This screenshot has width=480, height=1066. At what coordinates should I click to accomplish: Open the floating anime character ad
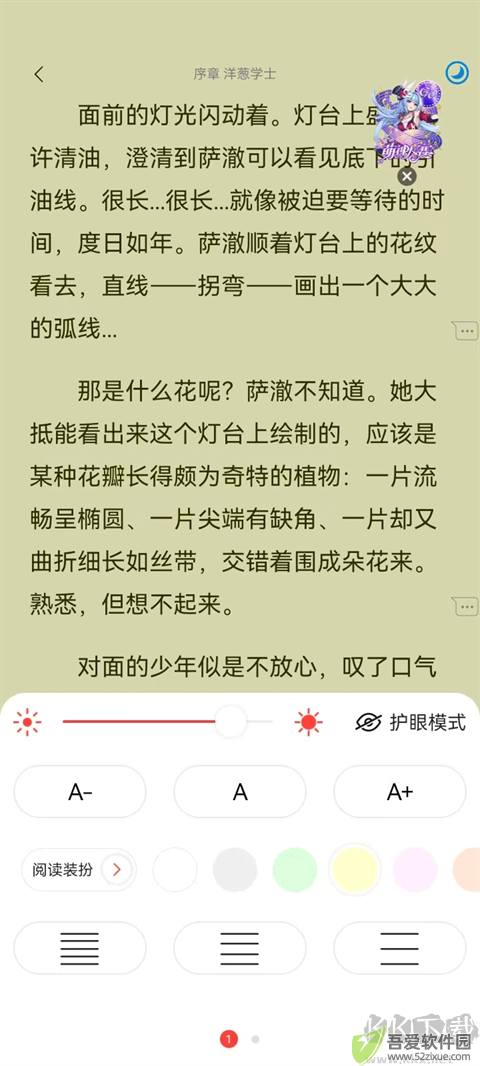click(405, 127)
